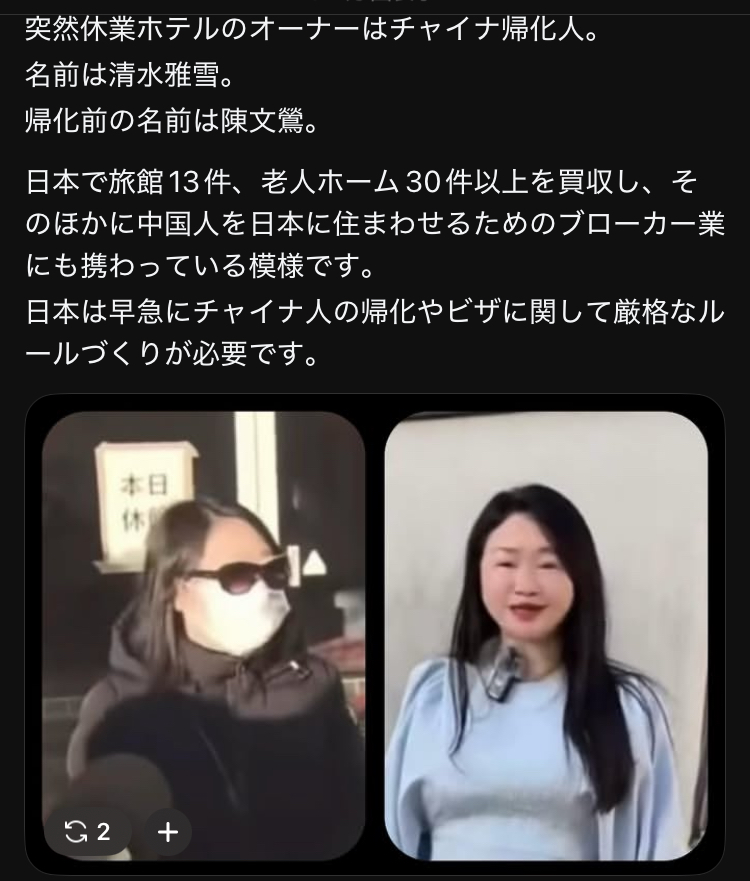Tap the repost button showing 2
The image size is (750, 881).
point(88,831)
